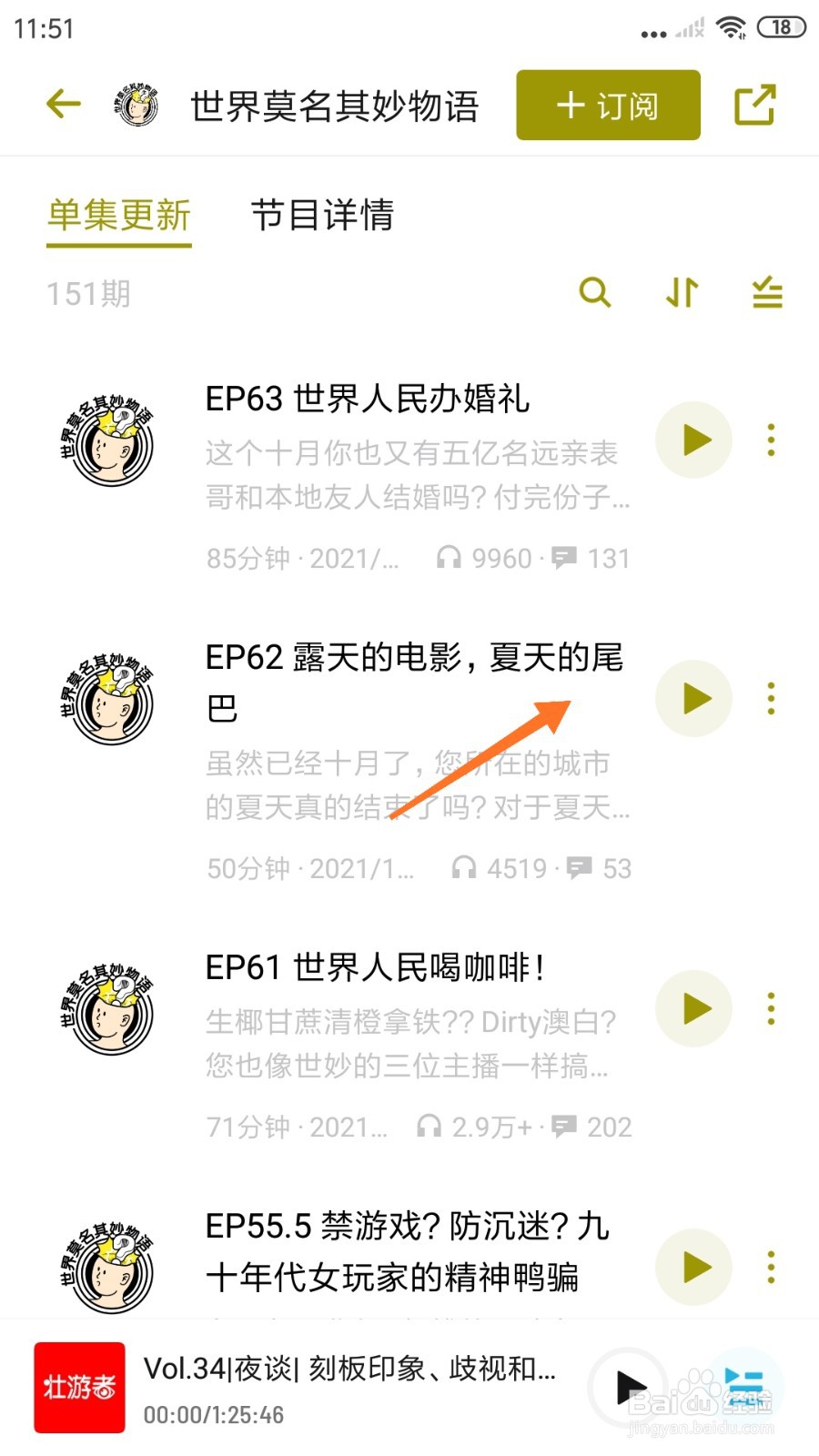Open episode EP62 露天的电影，夏天的尾巴
This screenshot has height=1456, width=819.
pos(414,681)
